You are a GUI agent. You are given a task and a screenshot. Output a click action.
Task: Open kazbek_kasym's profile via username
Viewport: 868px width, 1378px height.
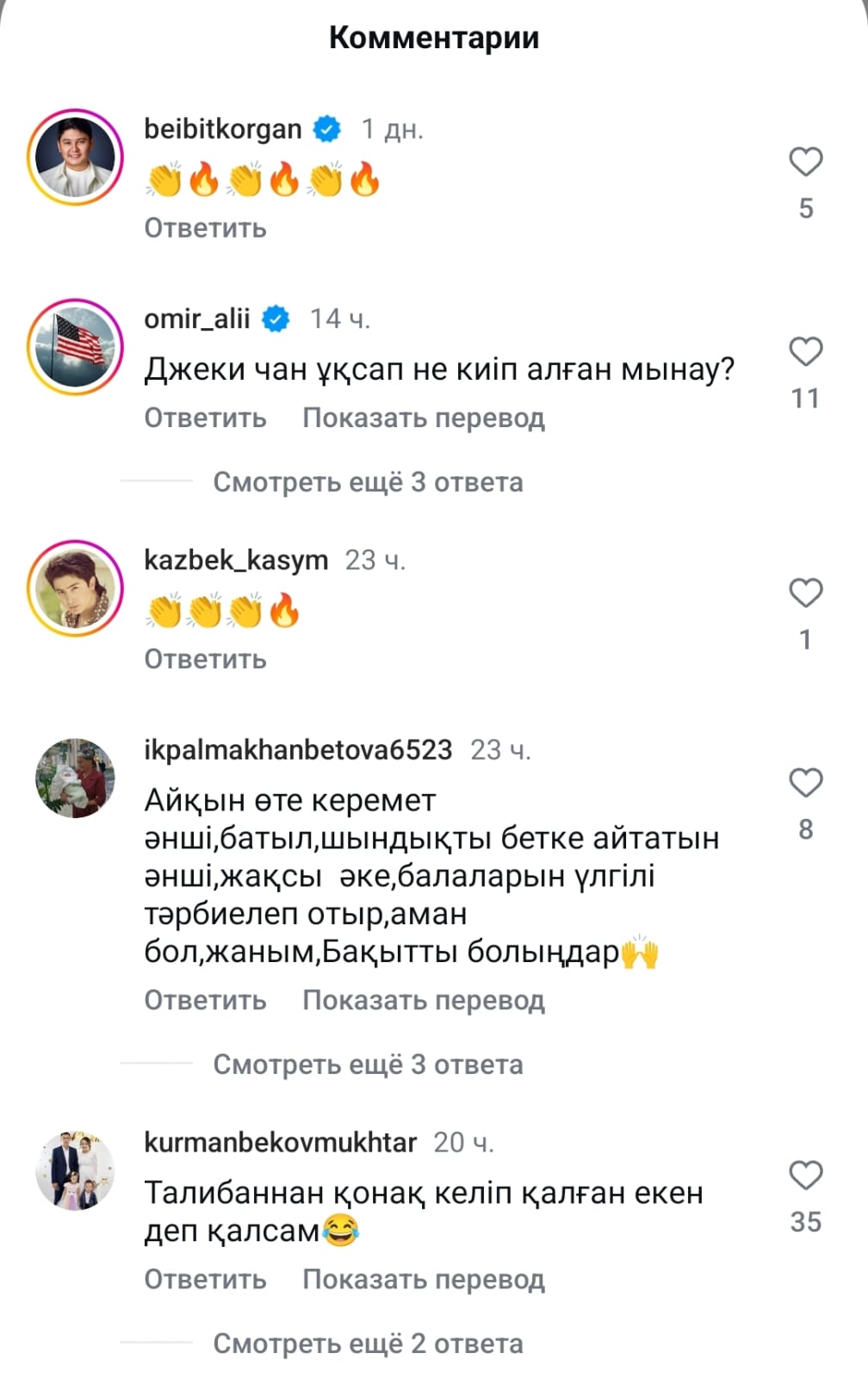click(x=236, y=560)
